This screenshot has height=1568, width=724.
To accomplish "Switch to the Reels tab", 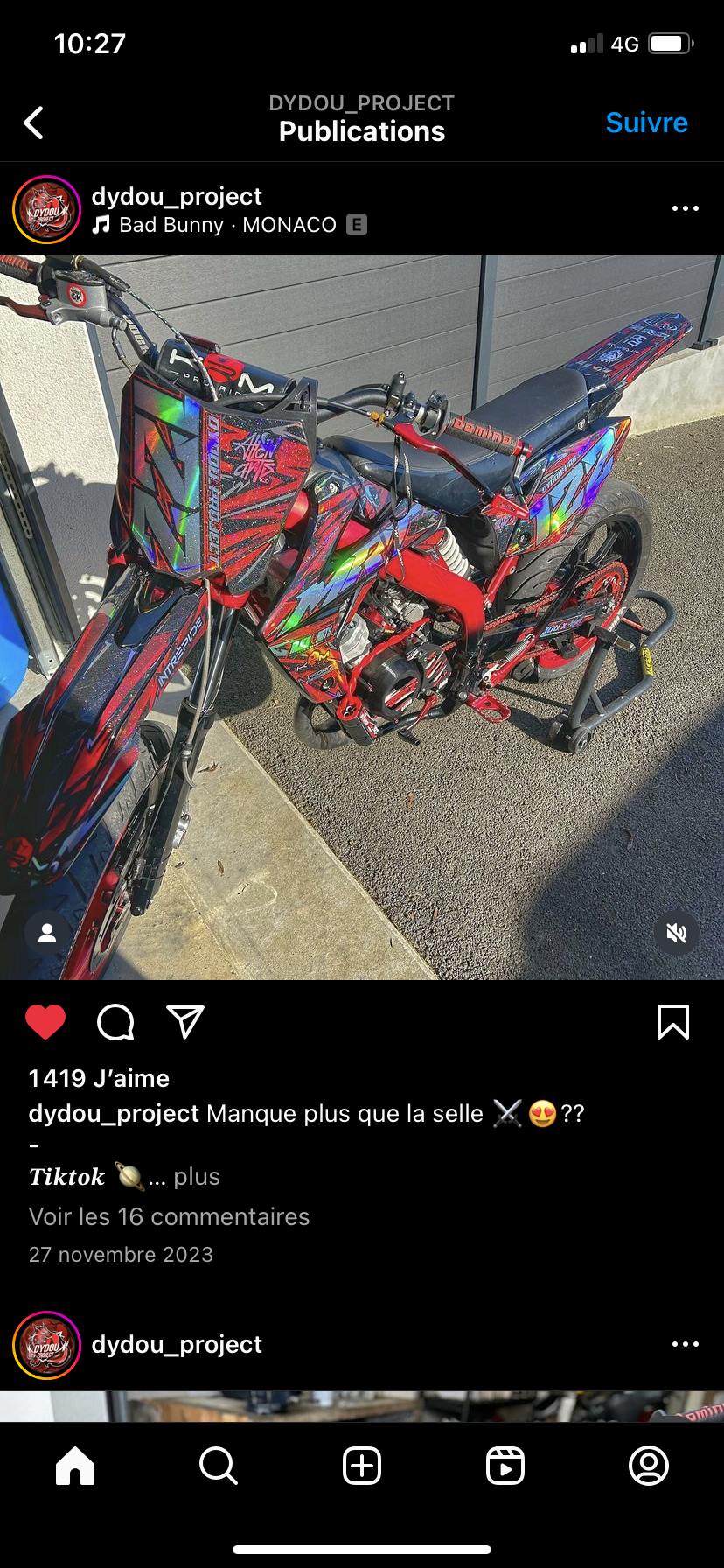I will 505,1466.
